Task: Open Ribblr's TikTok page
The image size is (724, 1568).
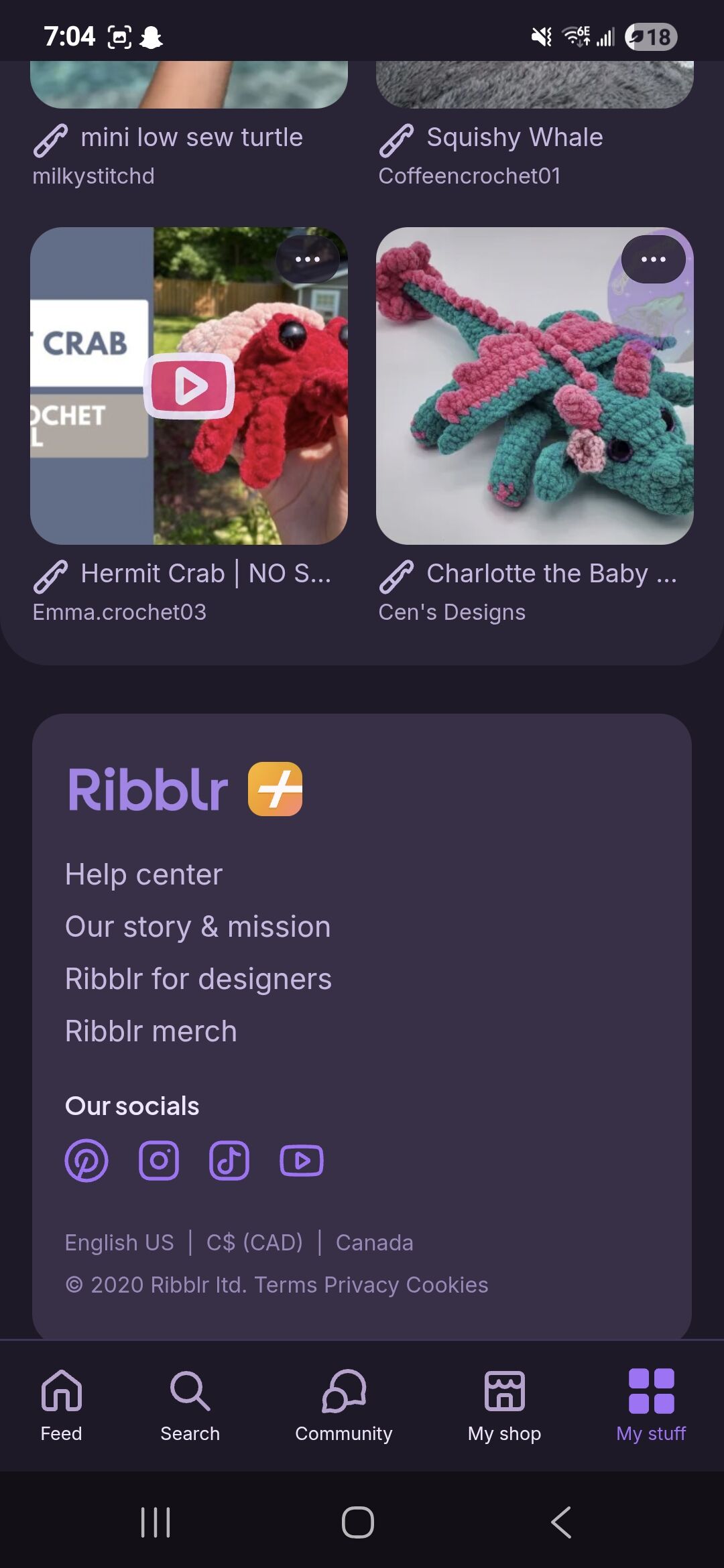Action: [x=229, y=1161]
